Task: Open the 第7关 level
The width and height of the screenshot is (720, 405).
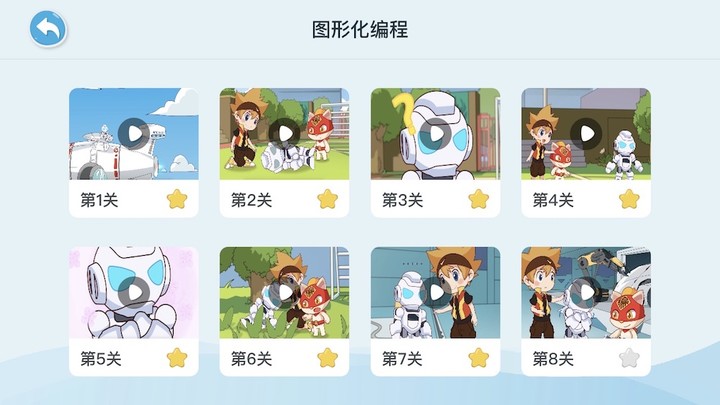Action: coord(435,292)
